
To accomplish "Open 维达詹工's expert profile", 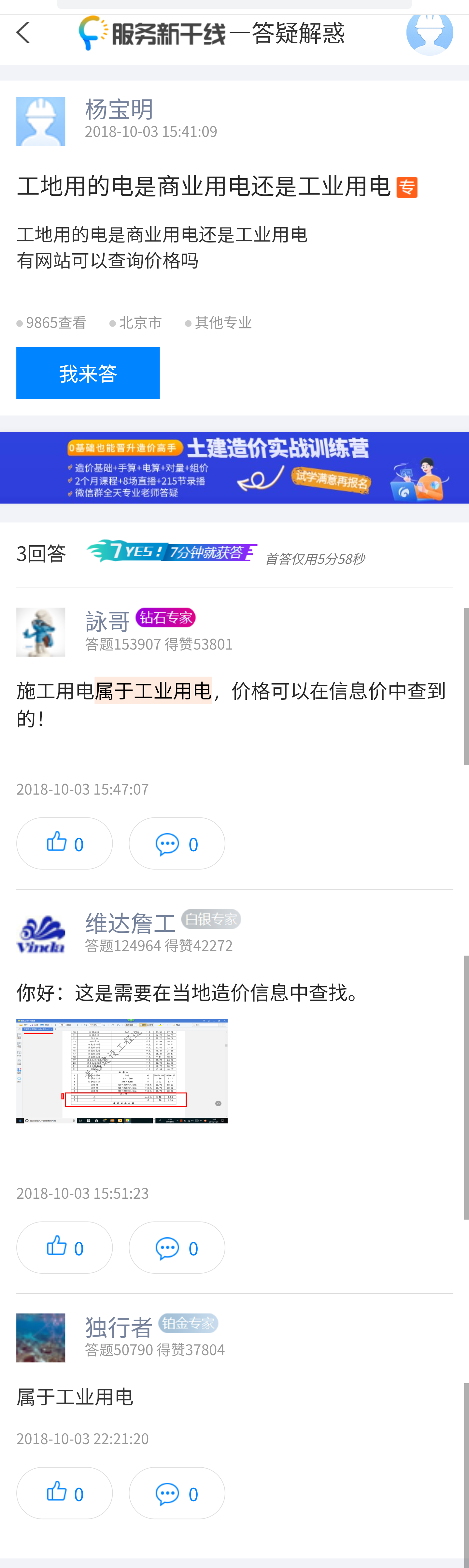I will 41,933.
